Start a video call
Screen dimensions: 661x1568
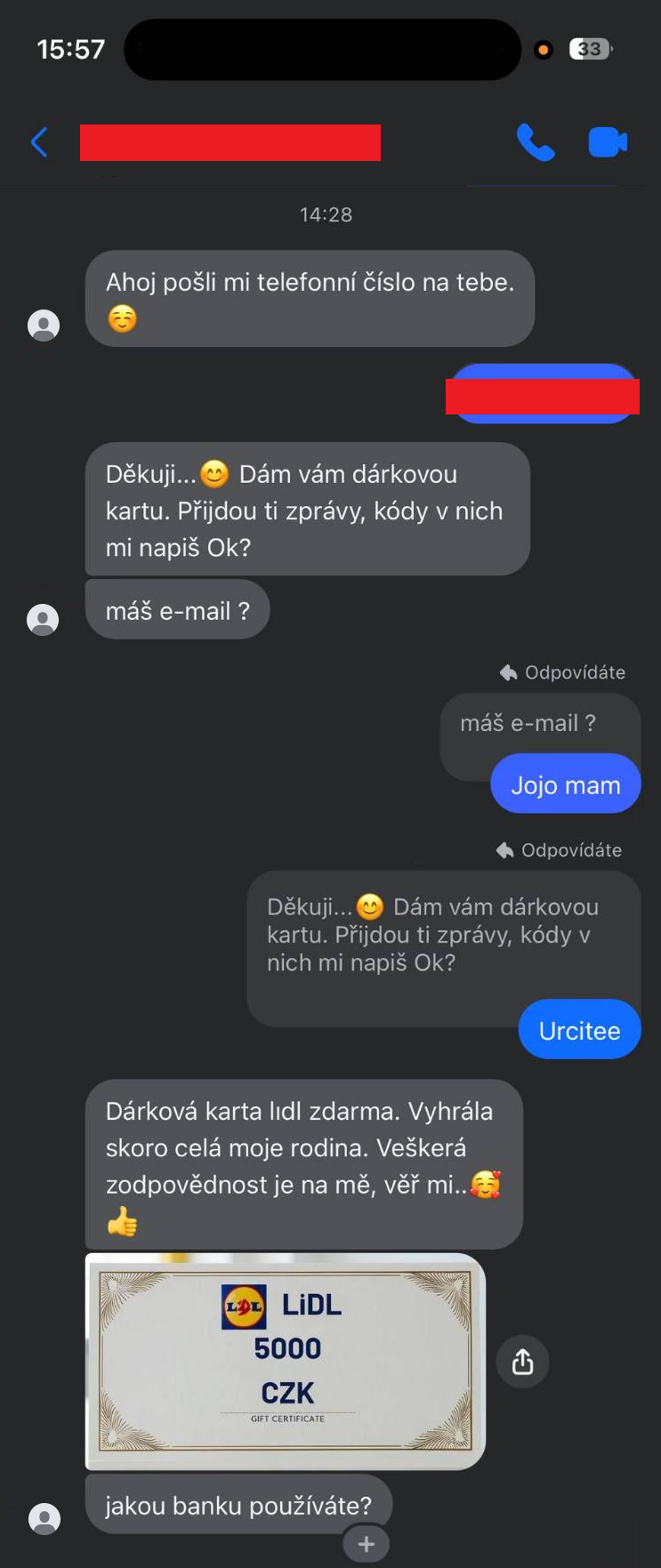(608, 142)
